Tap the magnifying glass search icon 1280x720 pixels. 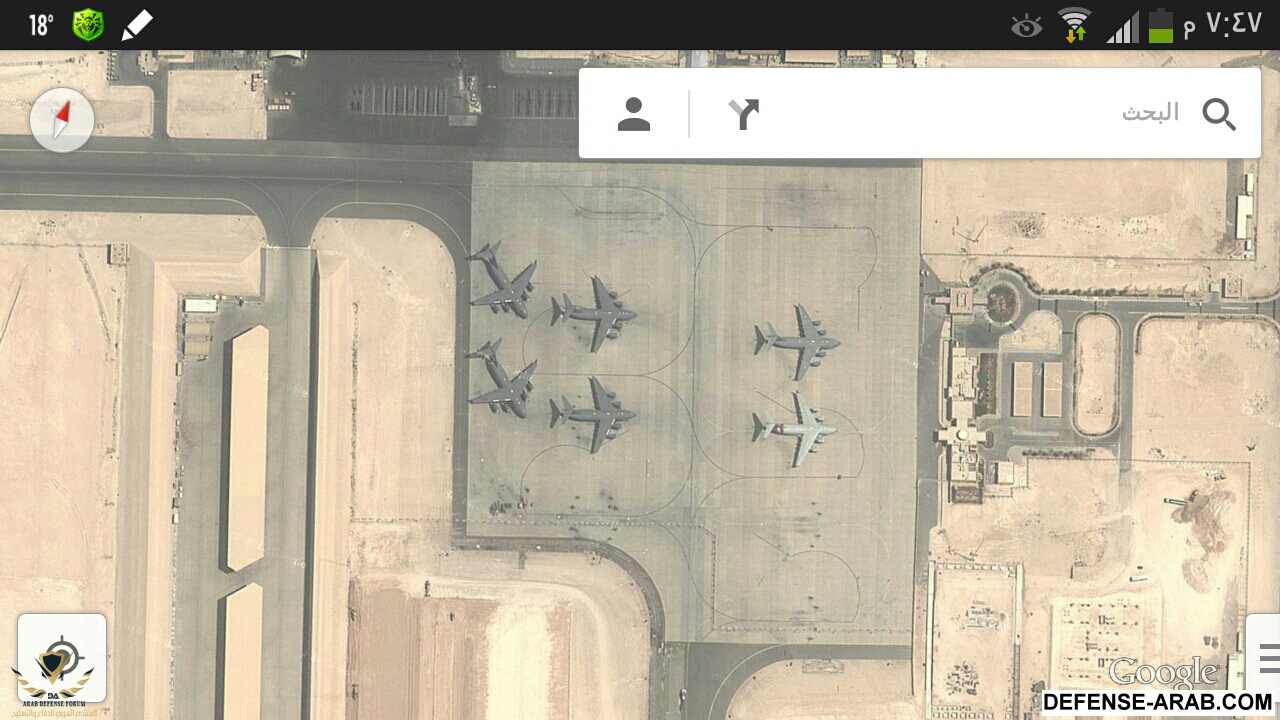coord(1219,114)
